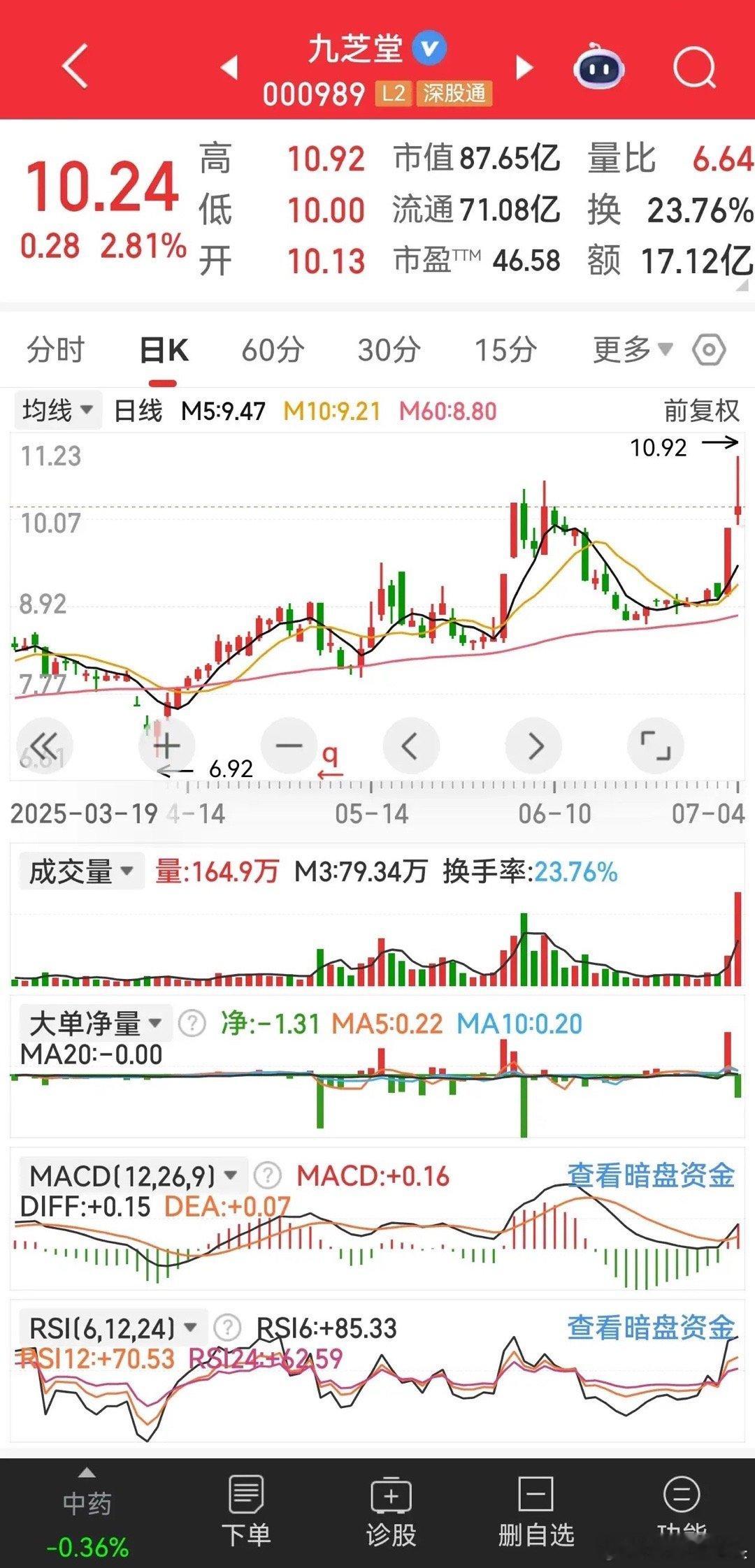Tap 下单 to place an order
Screen dimensions: 755x1568
tap(246, 1512)
